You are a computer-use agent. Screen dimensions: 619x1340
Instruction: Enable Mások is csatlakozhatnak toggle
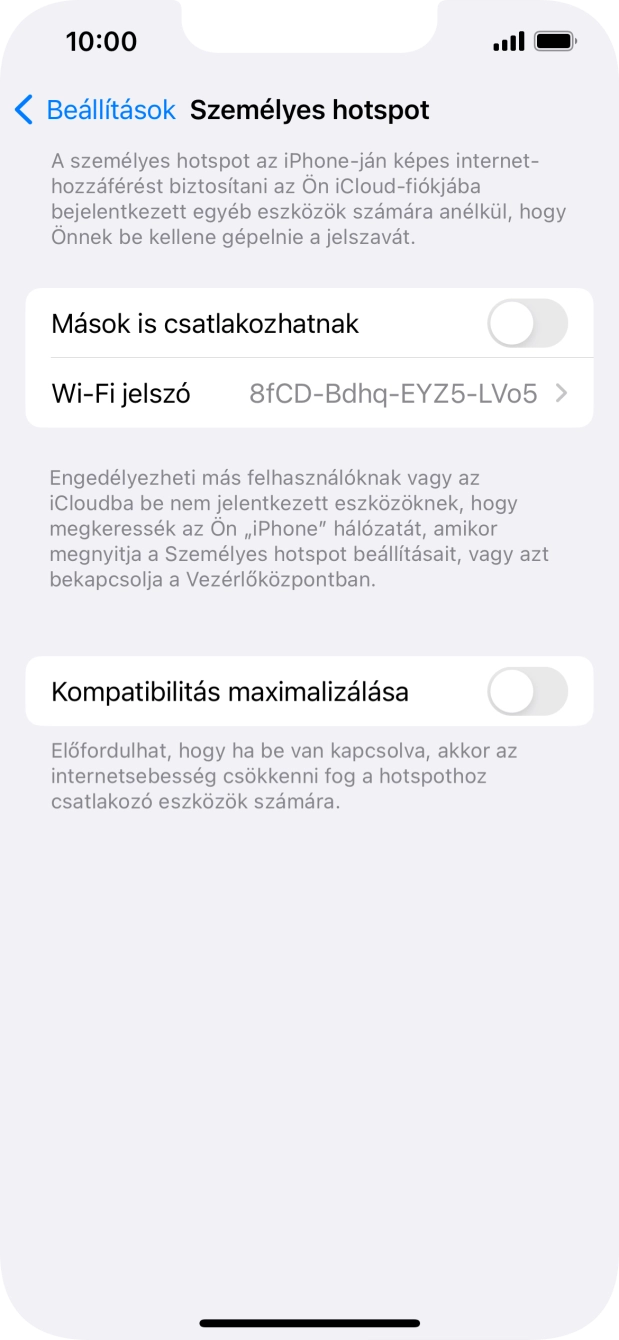pyautogui.click(x=527, y=324)
